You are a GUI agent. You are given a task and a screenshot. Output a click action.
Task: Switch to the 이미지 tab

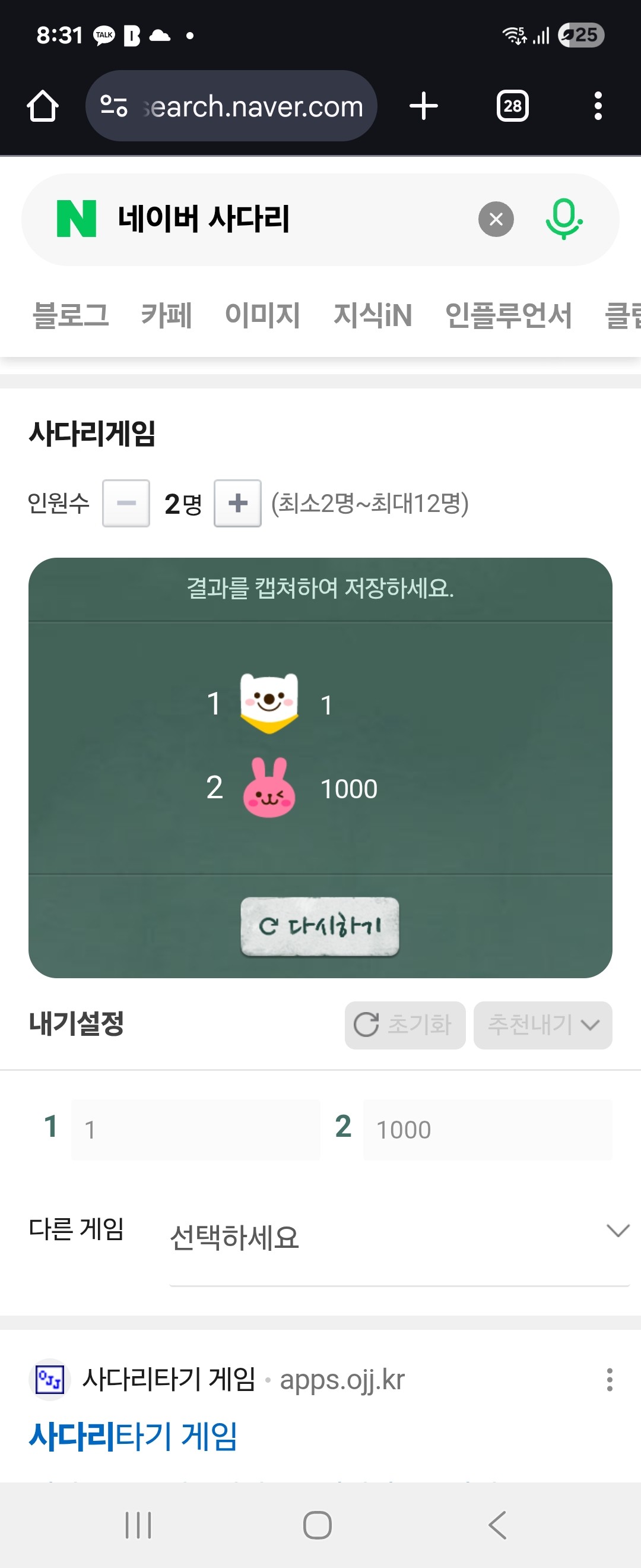(262, 315)
